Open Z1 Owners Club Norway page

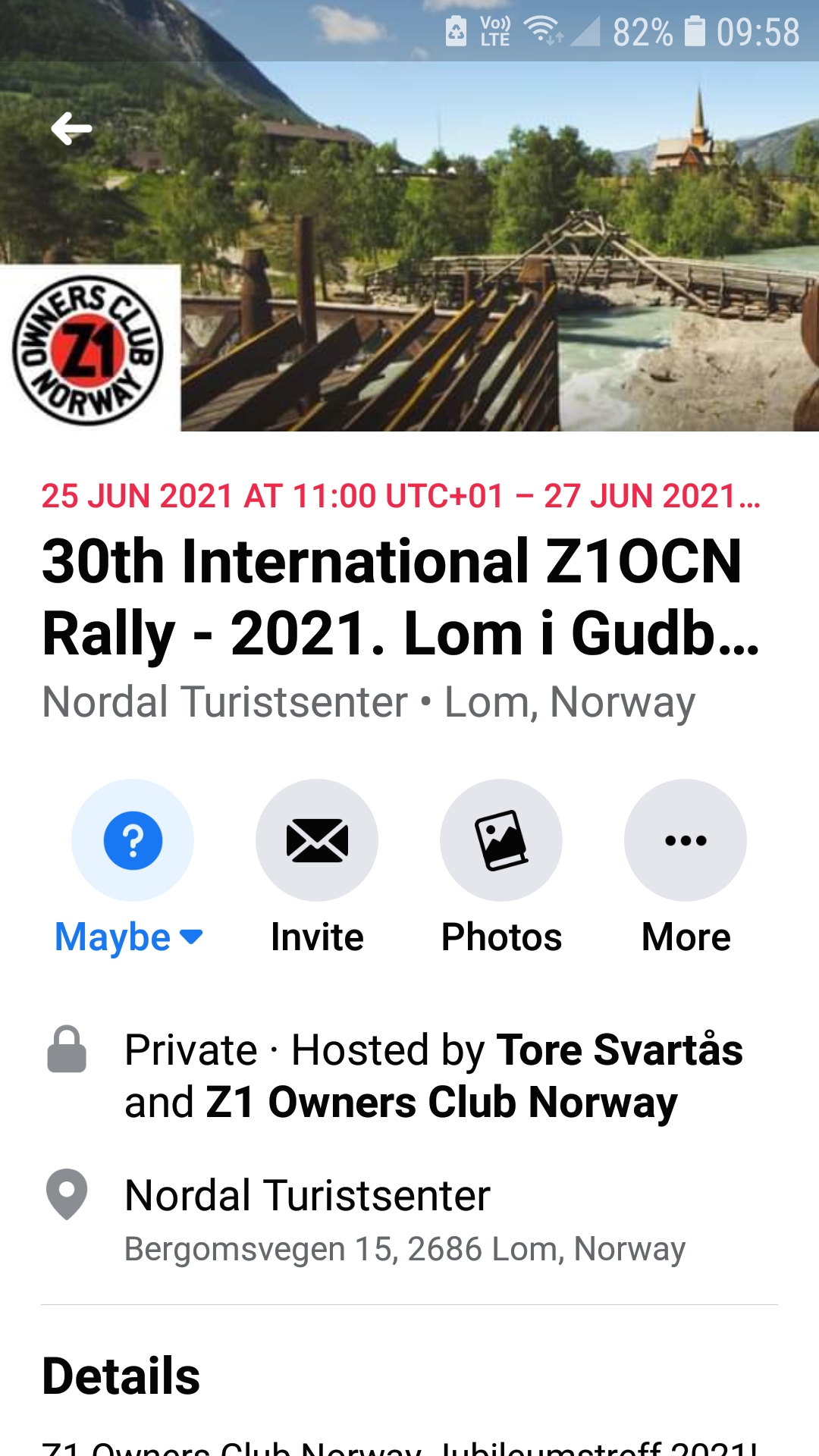[x=441, y=1103]
